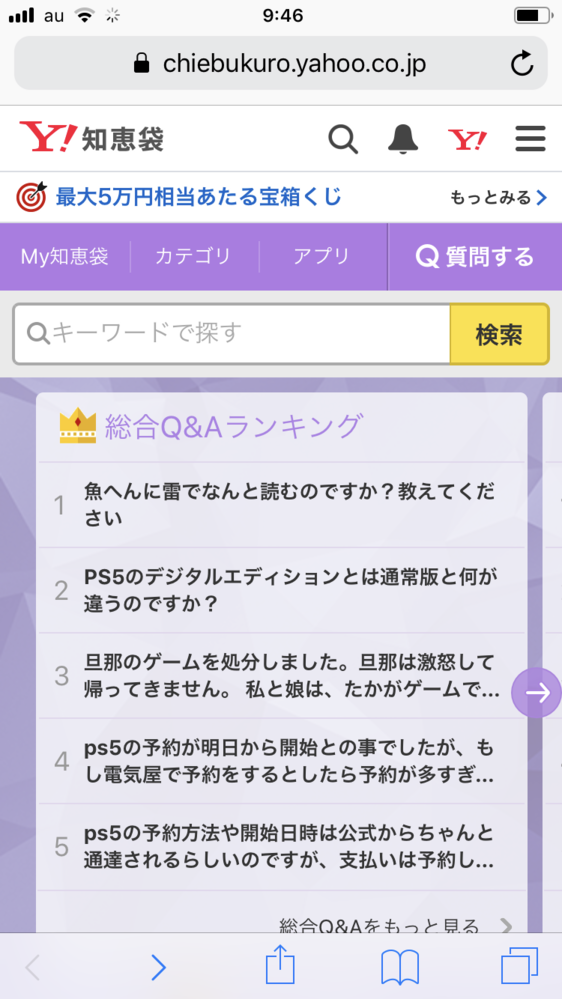The height and width of the screenshot is (999, 562).
Task: Open the アプリ tab
Action: (x=322, y=257)
